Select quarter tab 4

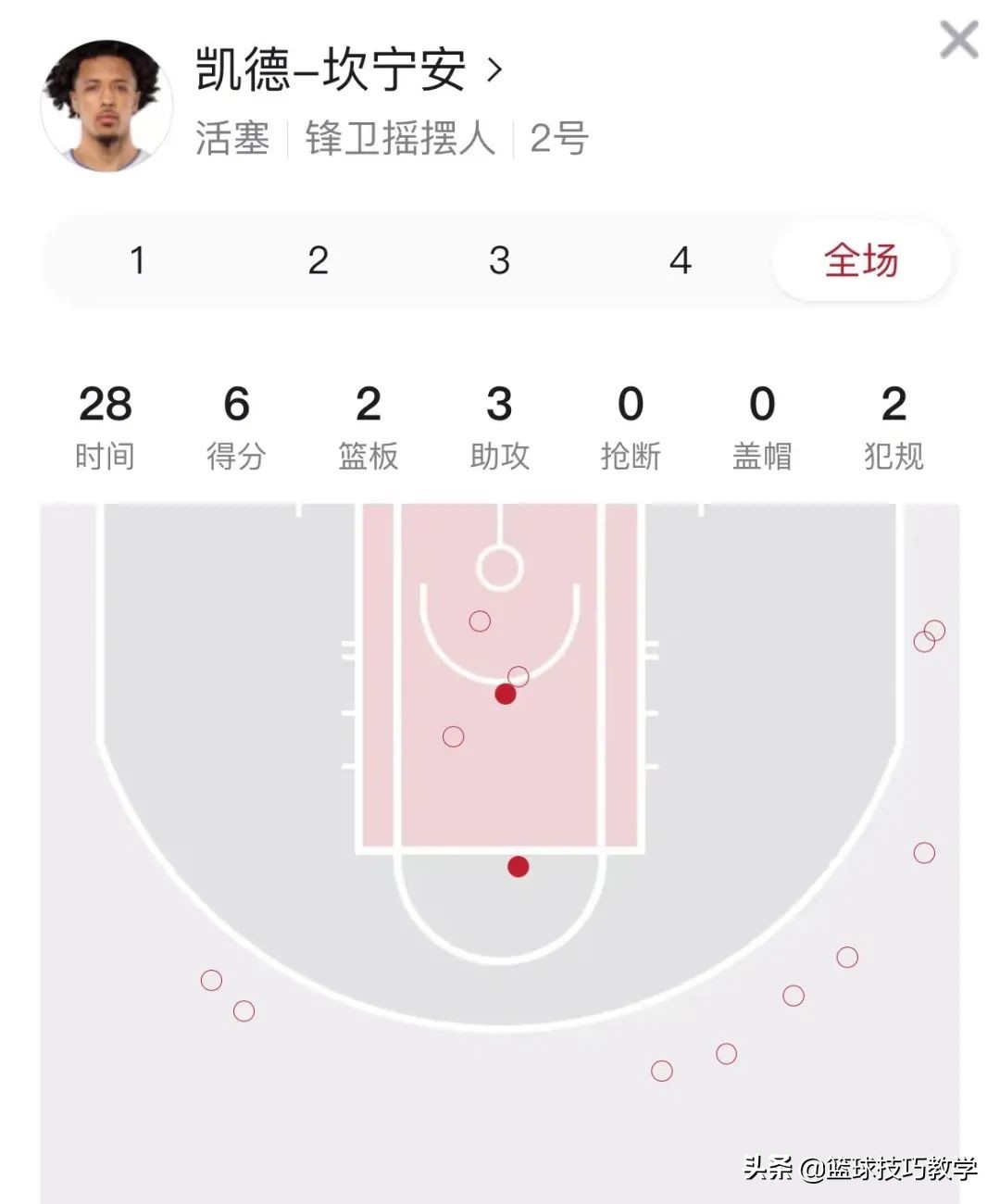point(681,262)
